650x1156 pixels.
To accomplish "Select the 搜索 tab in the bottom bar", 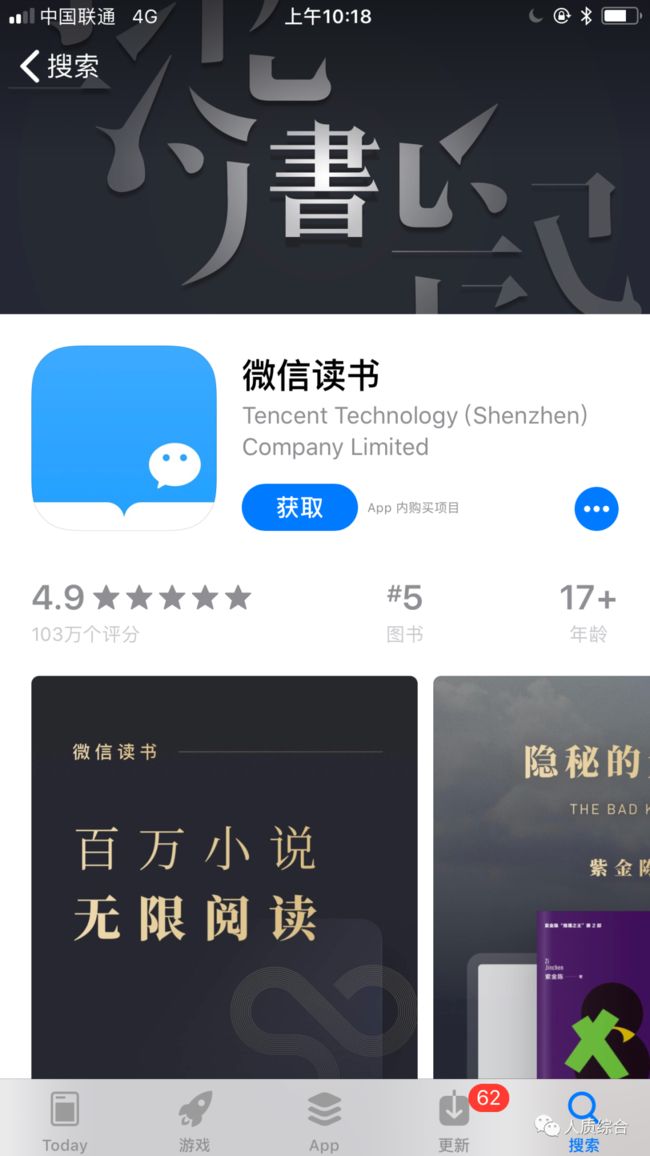I will point(584,1121).
